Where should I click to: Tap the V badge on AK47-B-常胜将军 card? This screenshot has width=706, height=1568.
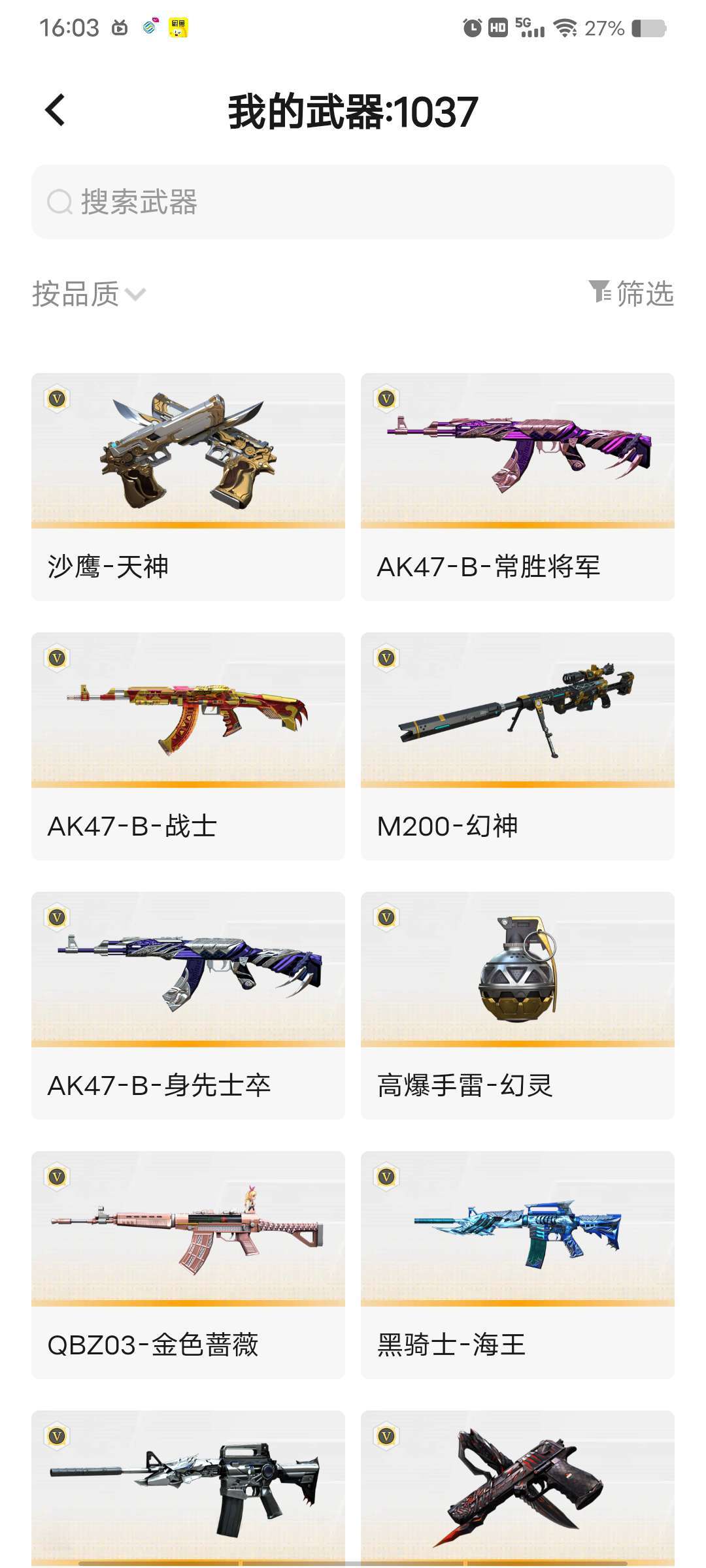(x=387, y=399)
